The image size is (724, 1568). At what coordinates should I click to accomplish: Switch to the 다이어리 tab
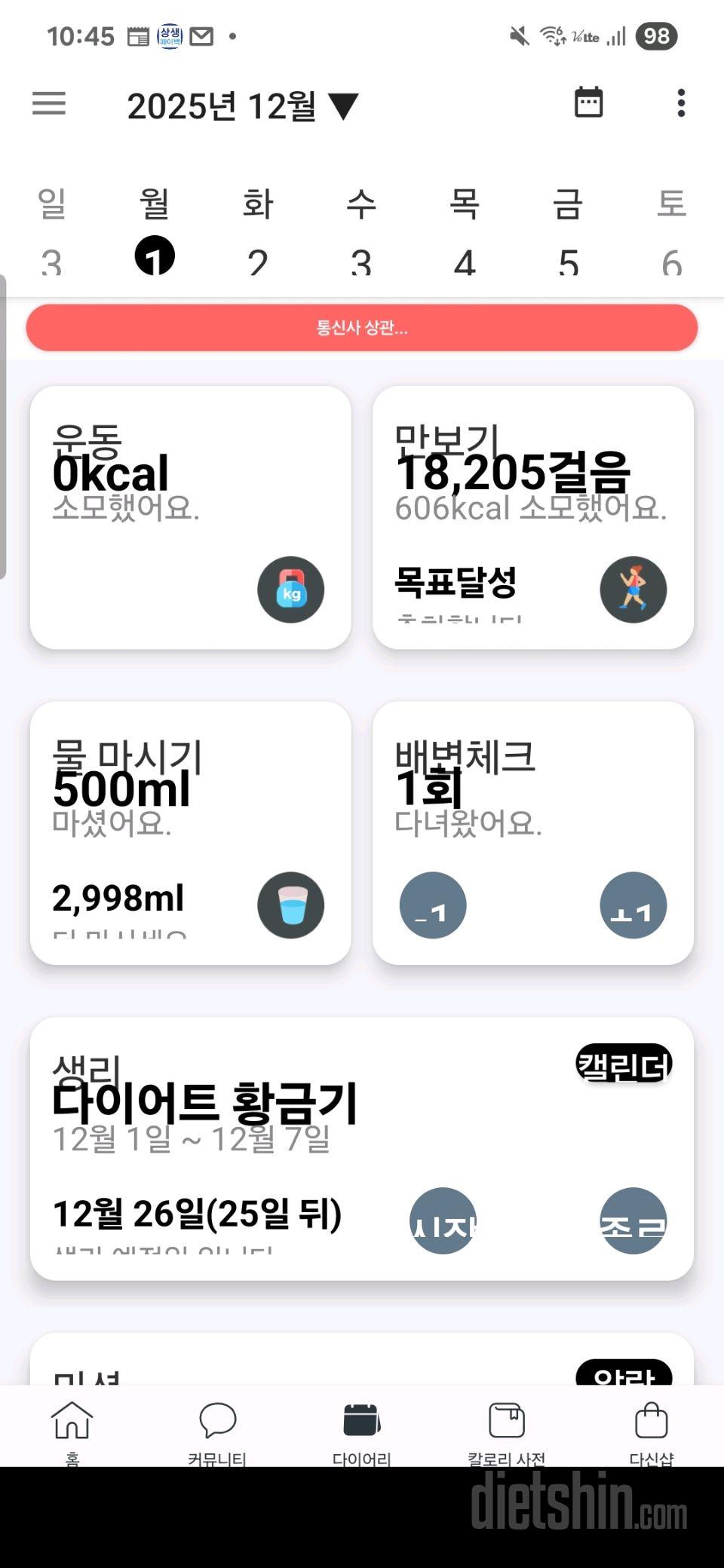click(x=362, y=1431)
